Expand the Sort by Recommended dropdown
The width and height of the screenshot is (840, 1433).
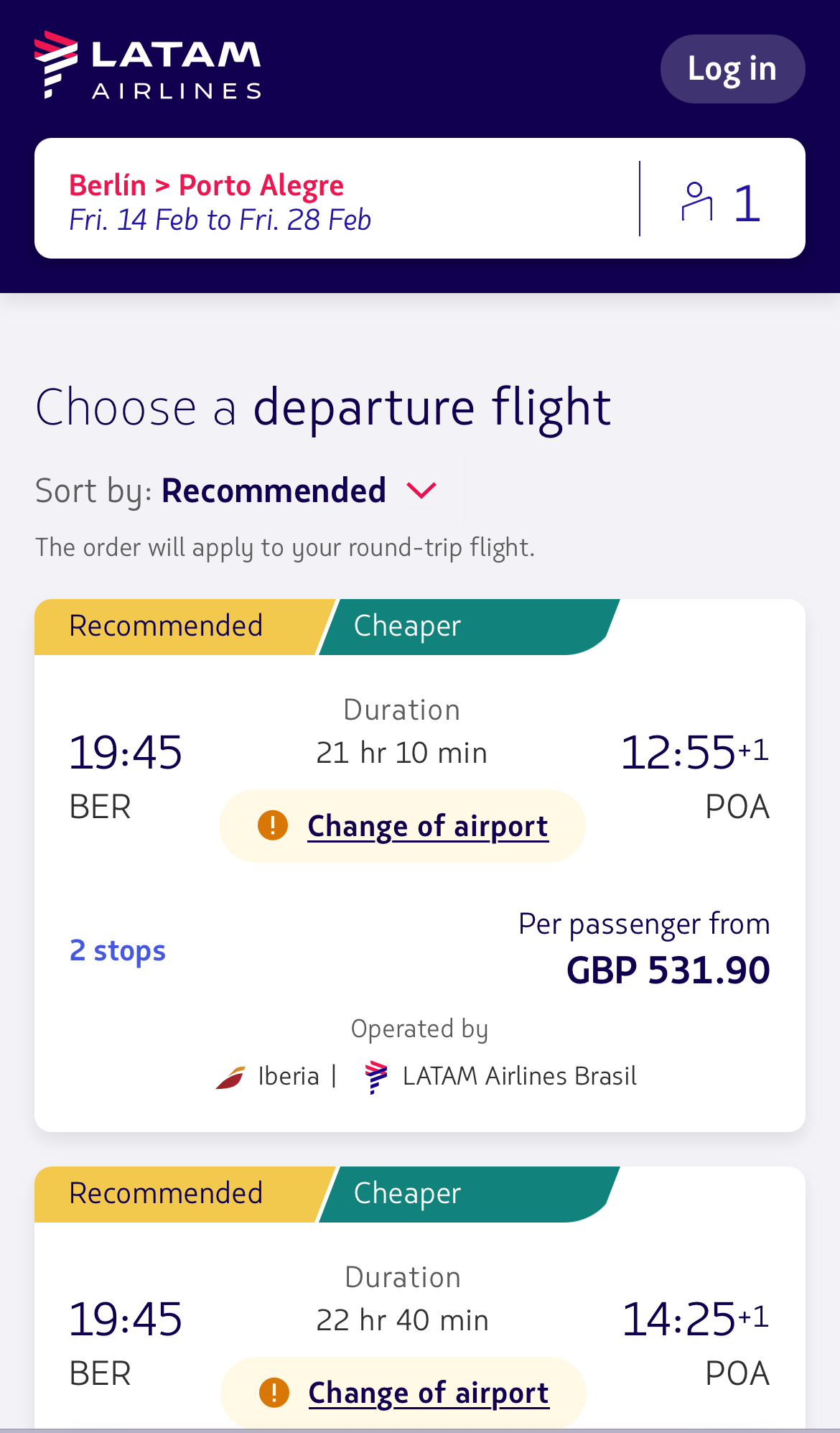coord(236,491)
